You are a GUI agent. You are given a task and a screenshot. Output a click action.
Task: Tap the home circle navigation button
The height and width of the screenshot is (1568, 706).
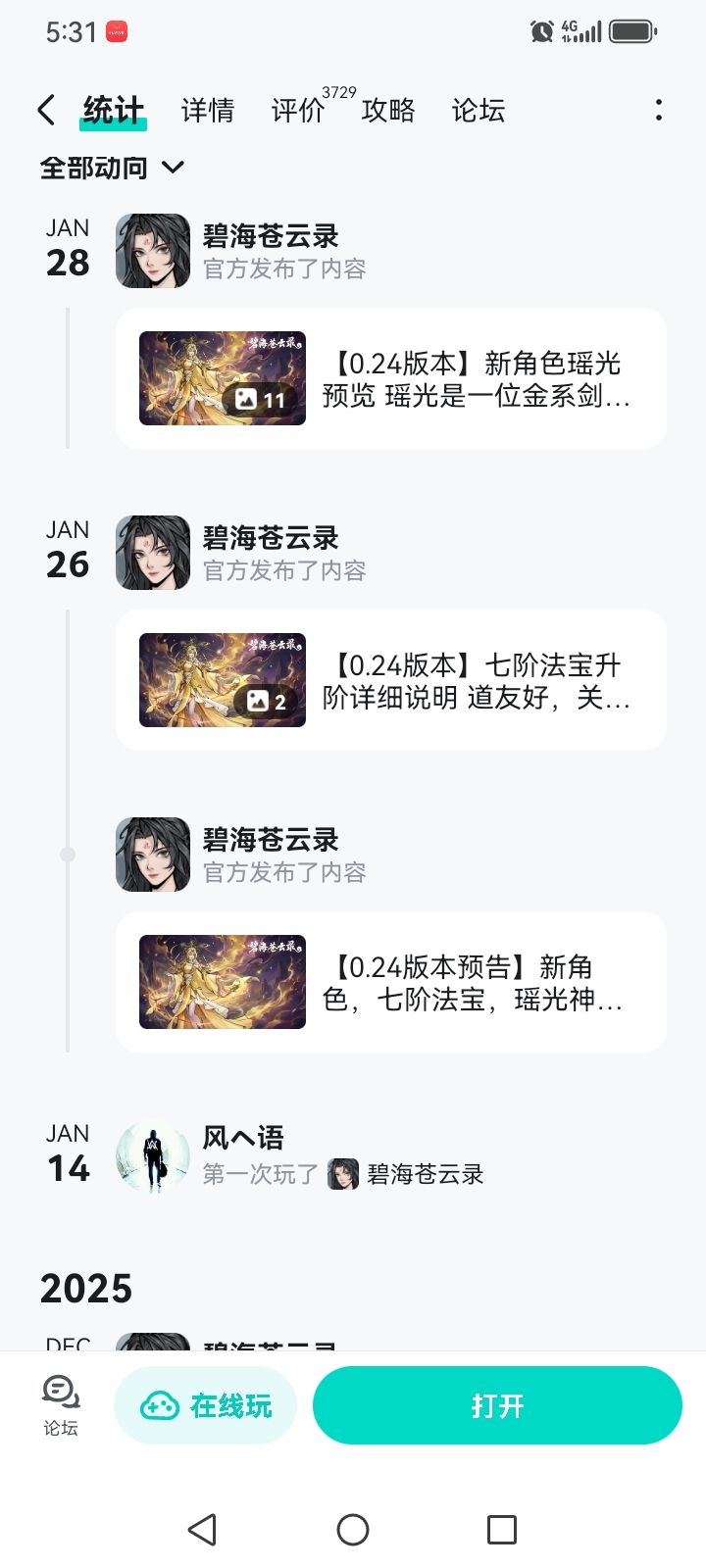(352, 1529)
